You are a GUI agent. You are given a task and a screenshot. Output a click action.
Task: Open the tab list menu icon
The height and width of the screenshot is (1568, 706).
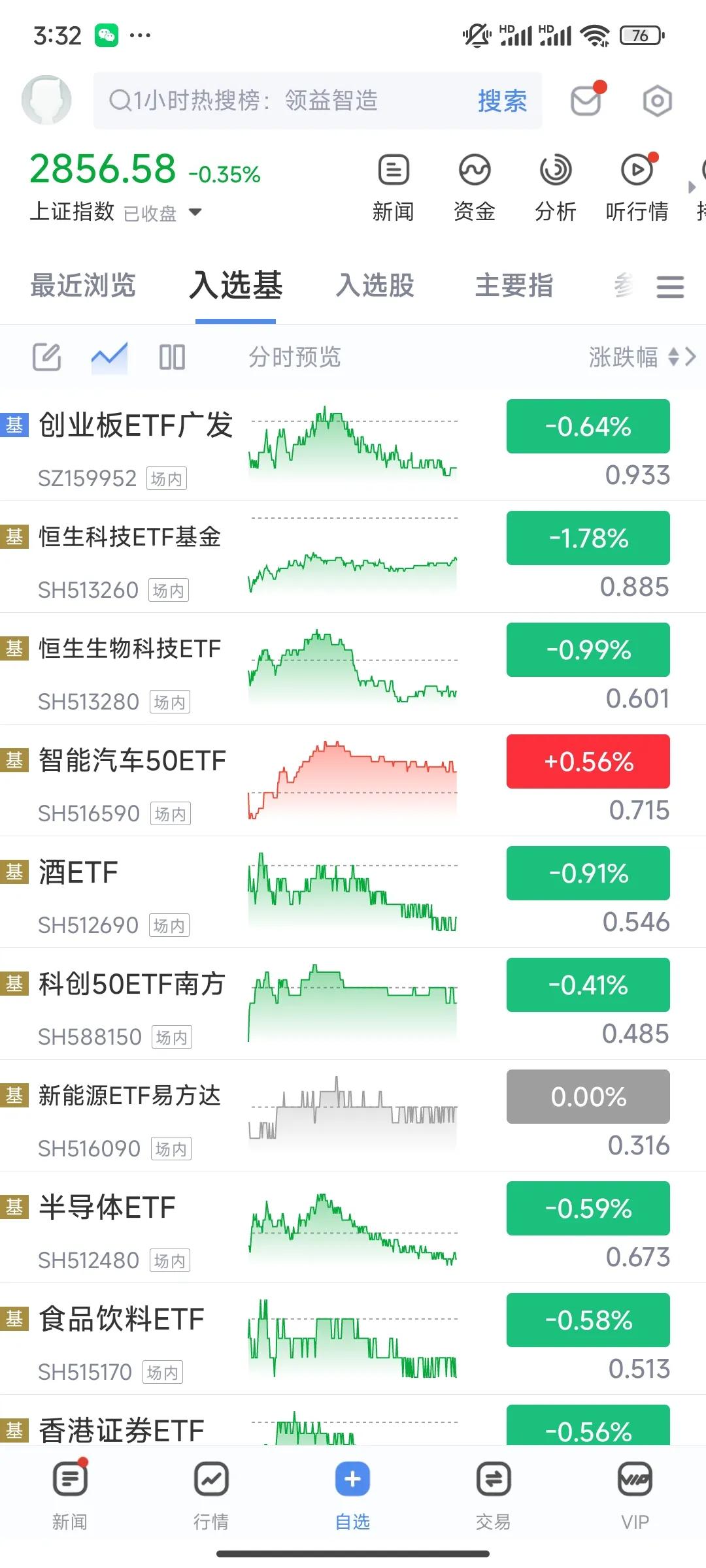click(670, 287)
